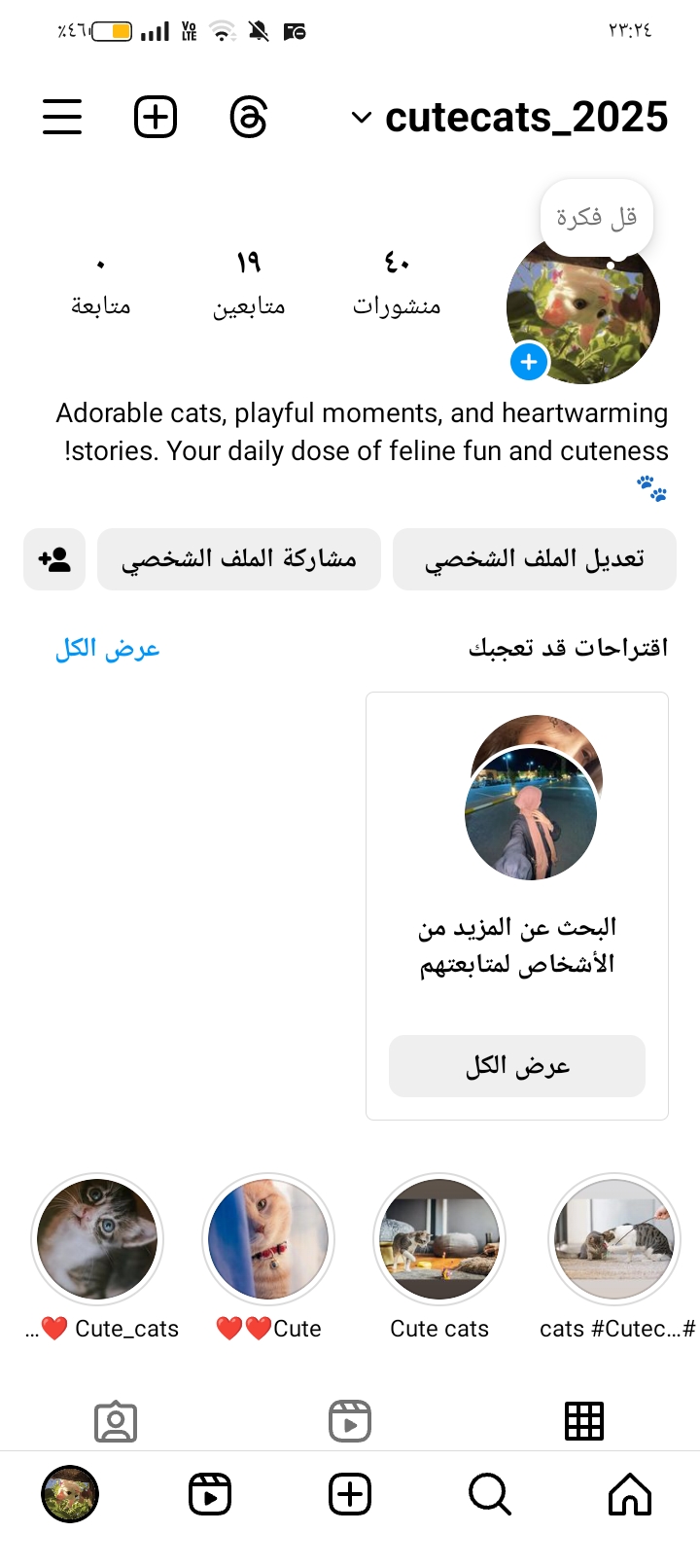Image resolution: width=700 pixels, height=1568 pixels.
Task: Tap عرض الكل button in suggestions card
Action: coord(516,1066)
